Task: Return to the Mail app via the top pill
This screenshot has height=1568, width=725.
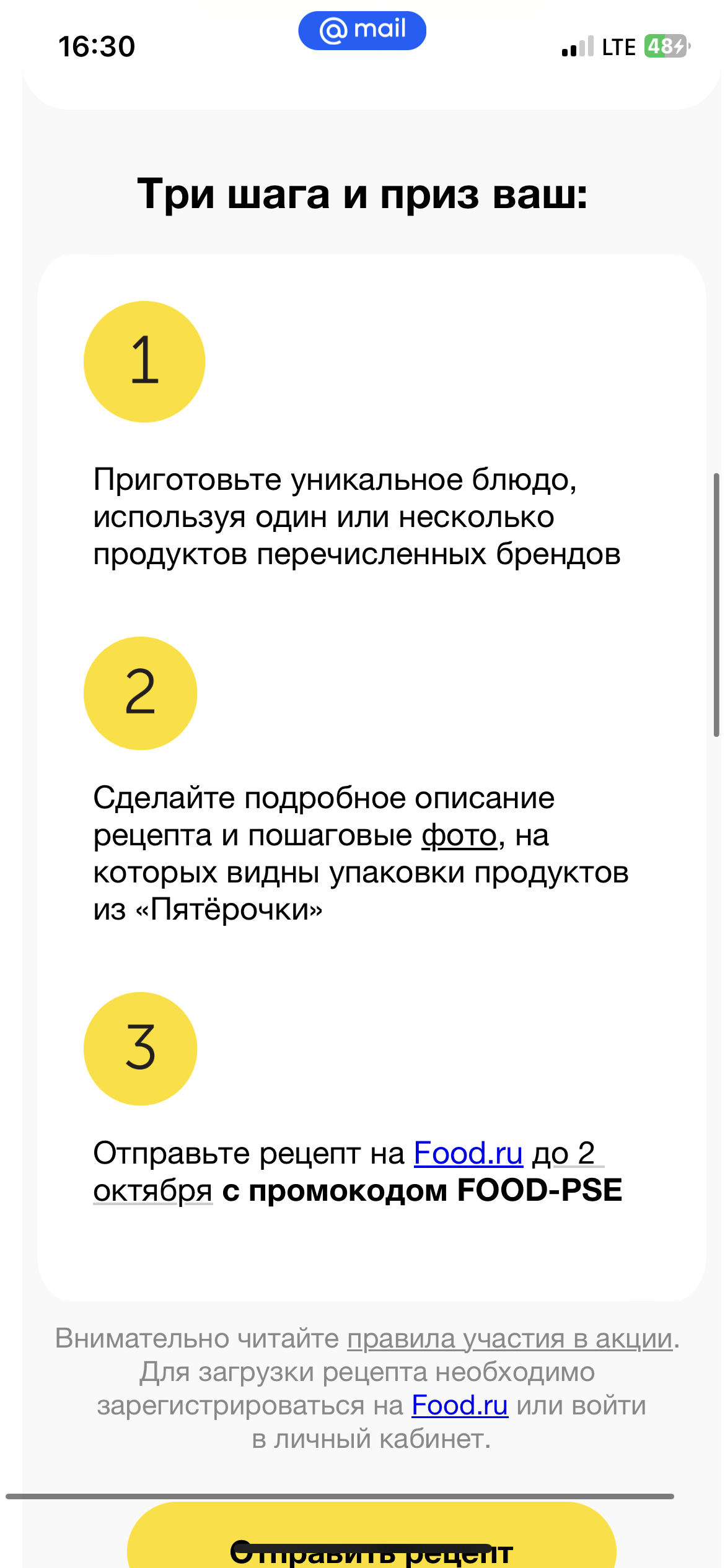Action: point(362,30)
